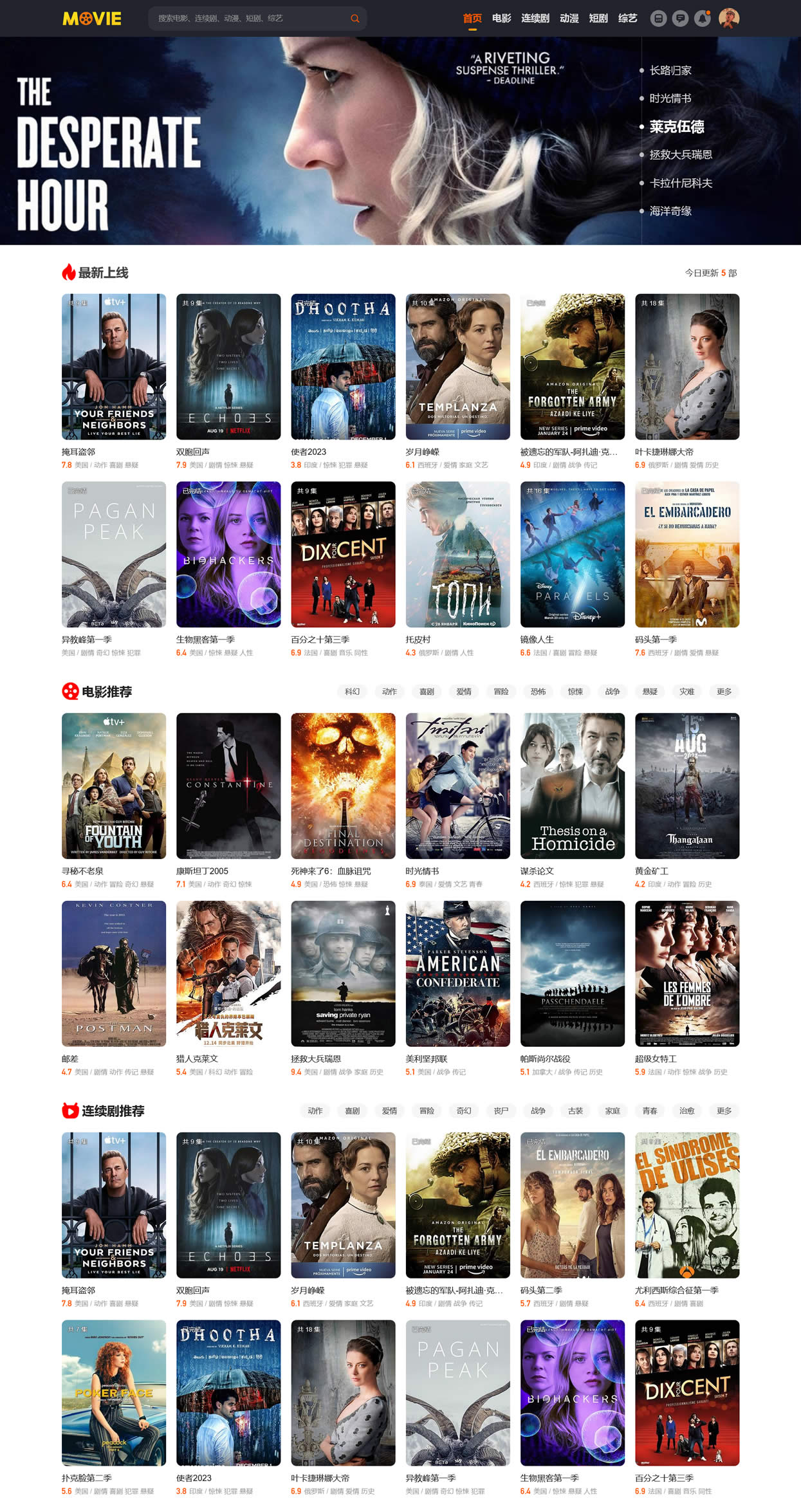Select 海洋奇缘 in the banner list

[x=670, y=211]
